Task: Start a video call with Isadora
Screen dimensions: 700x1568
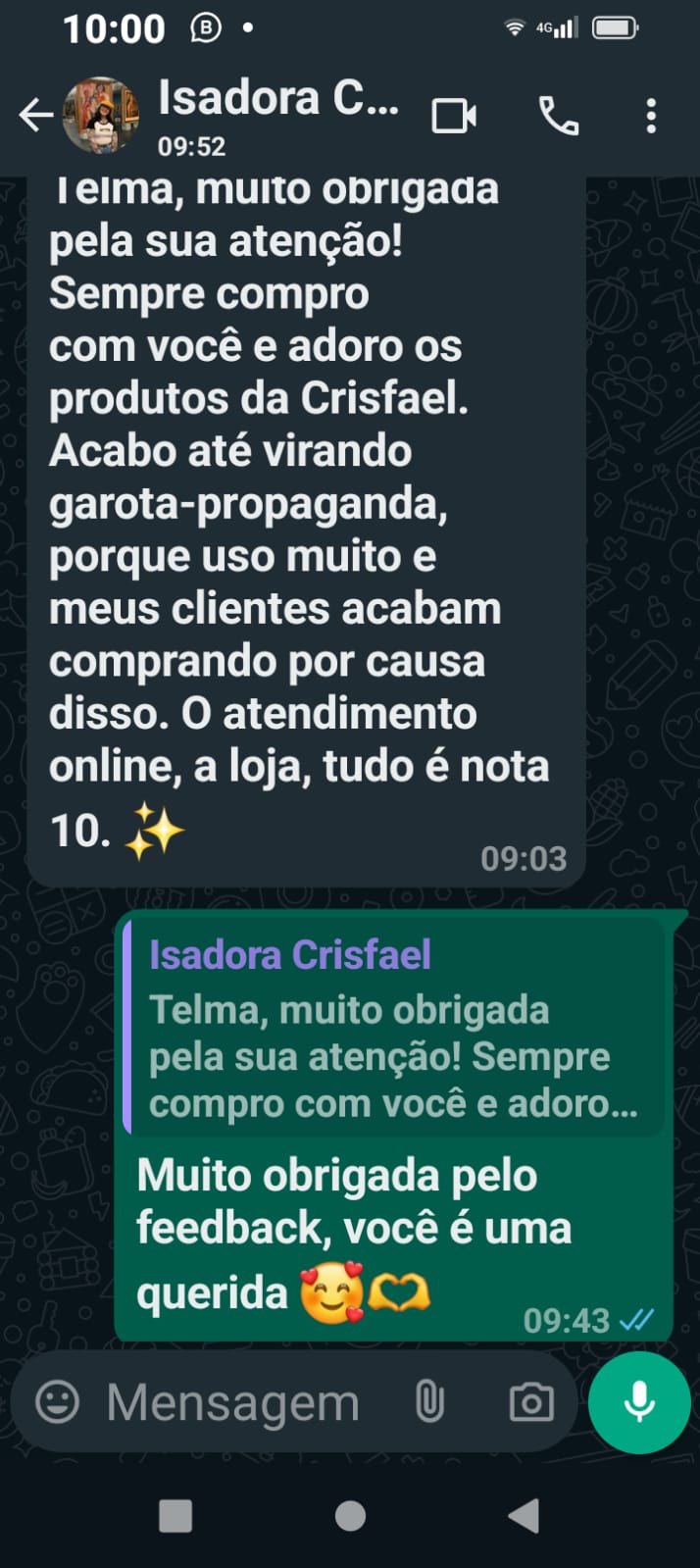Action: (454, 116)
